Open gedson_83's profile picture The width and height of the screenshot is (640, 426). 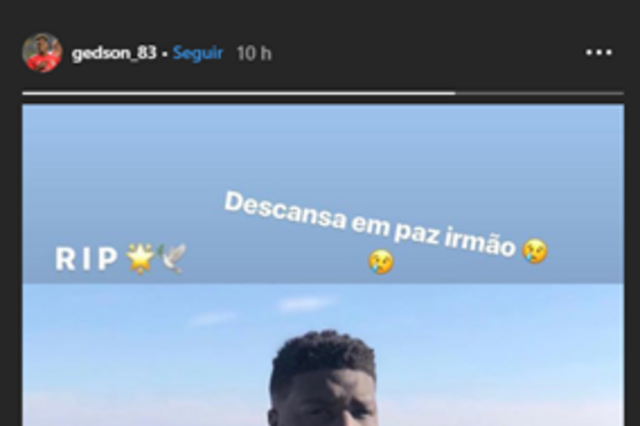[x=42, y=53]
